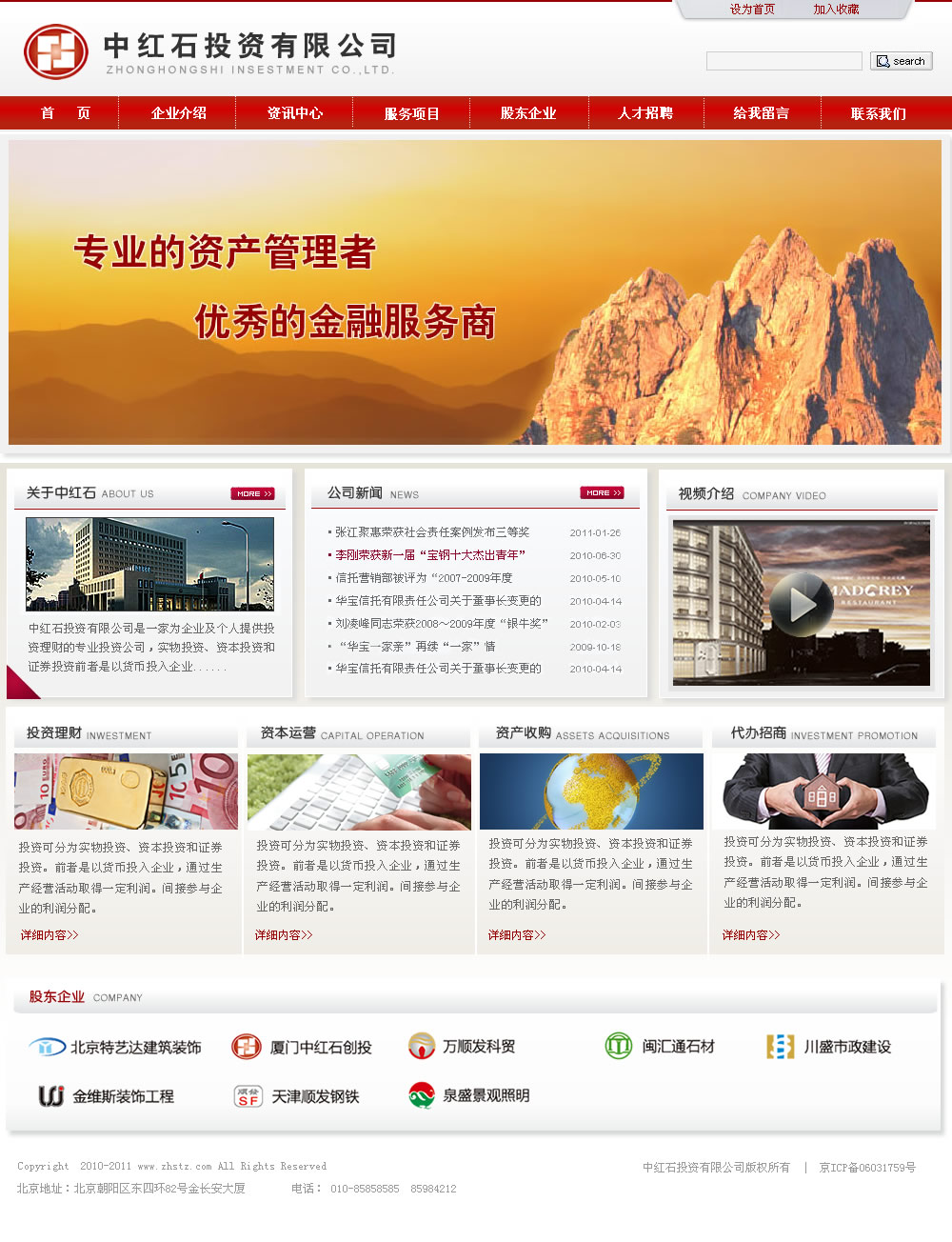Open 企业介绍 in navigation bar
Viewport: 952px width, 1242px height.
click(x=178, y=113)
